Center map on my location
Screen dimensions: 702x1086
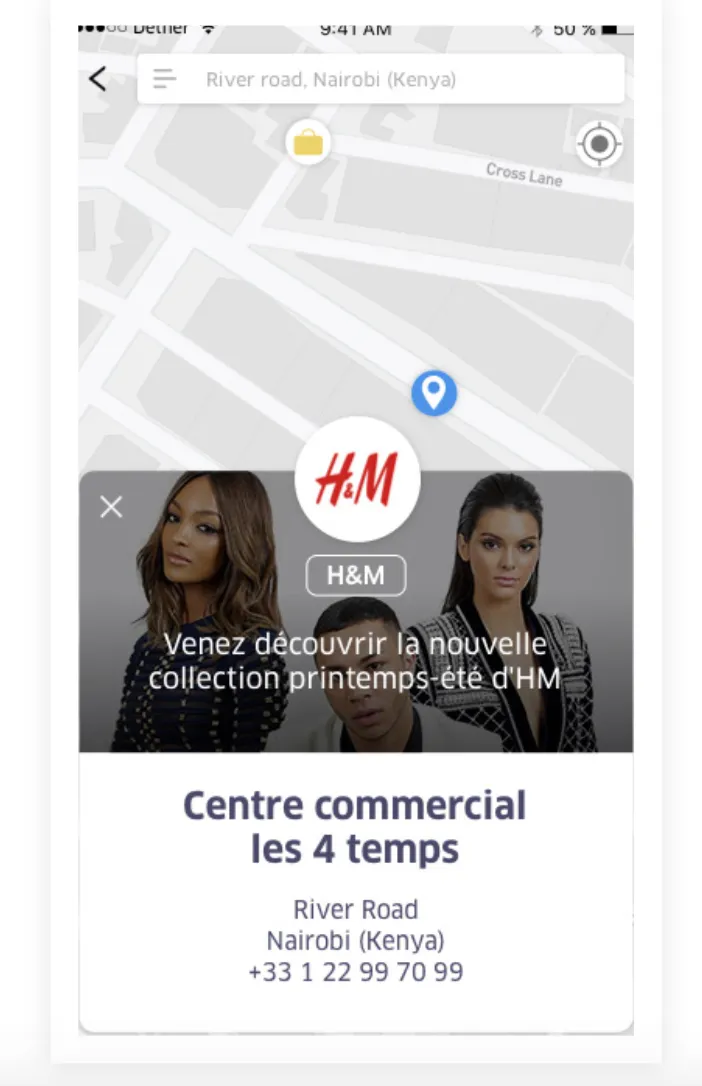pos(600,144)
